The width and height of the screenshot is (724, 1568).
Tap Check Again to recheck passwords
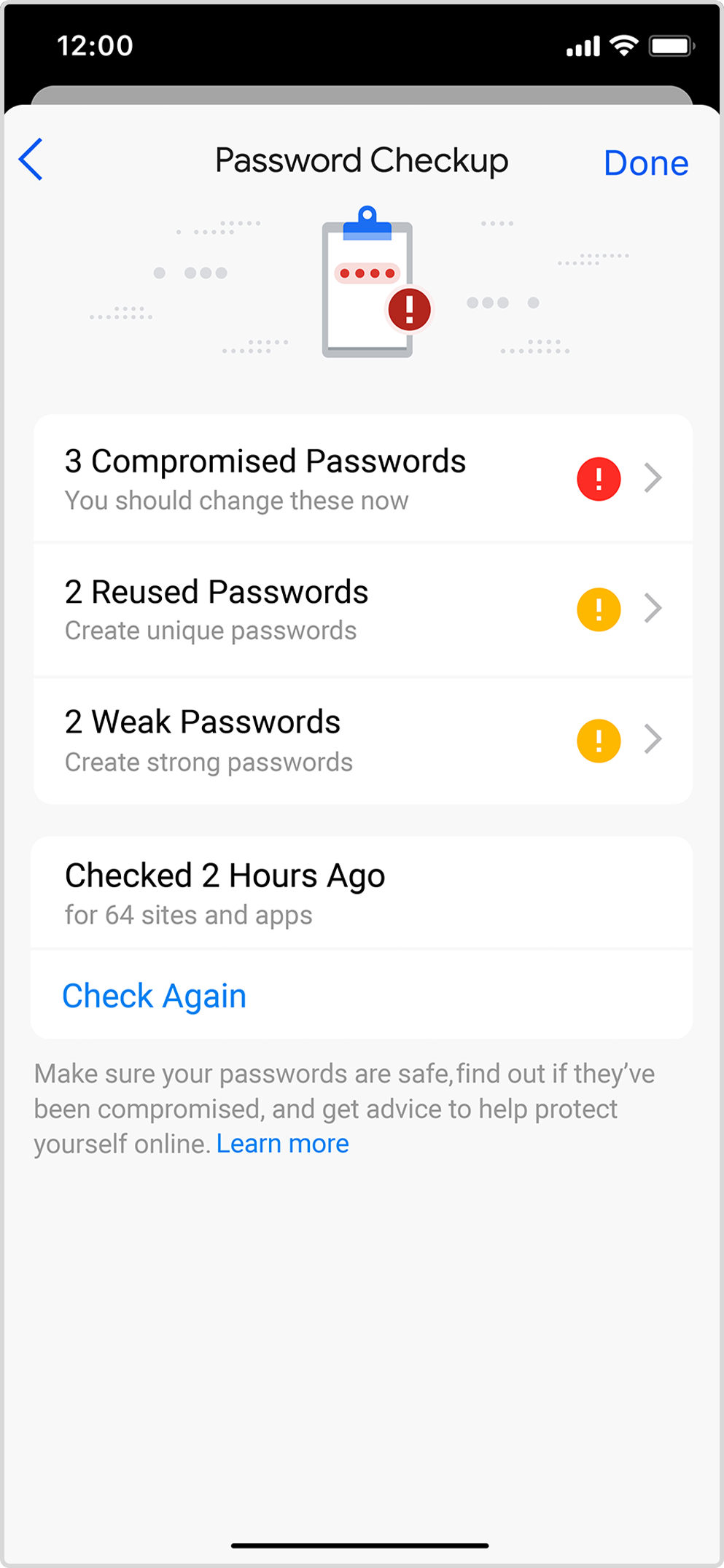[x=155, y=996]
